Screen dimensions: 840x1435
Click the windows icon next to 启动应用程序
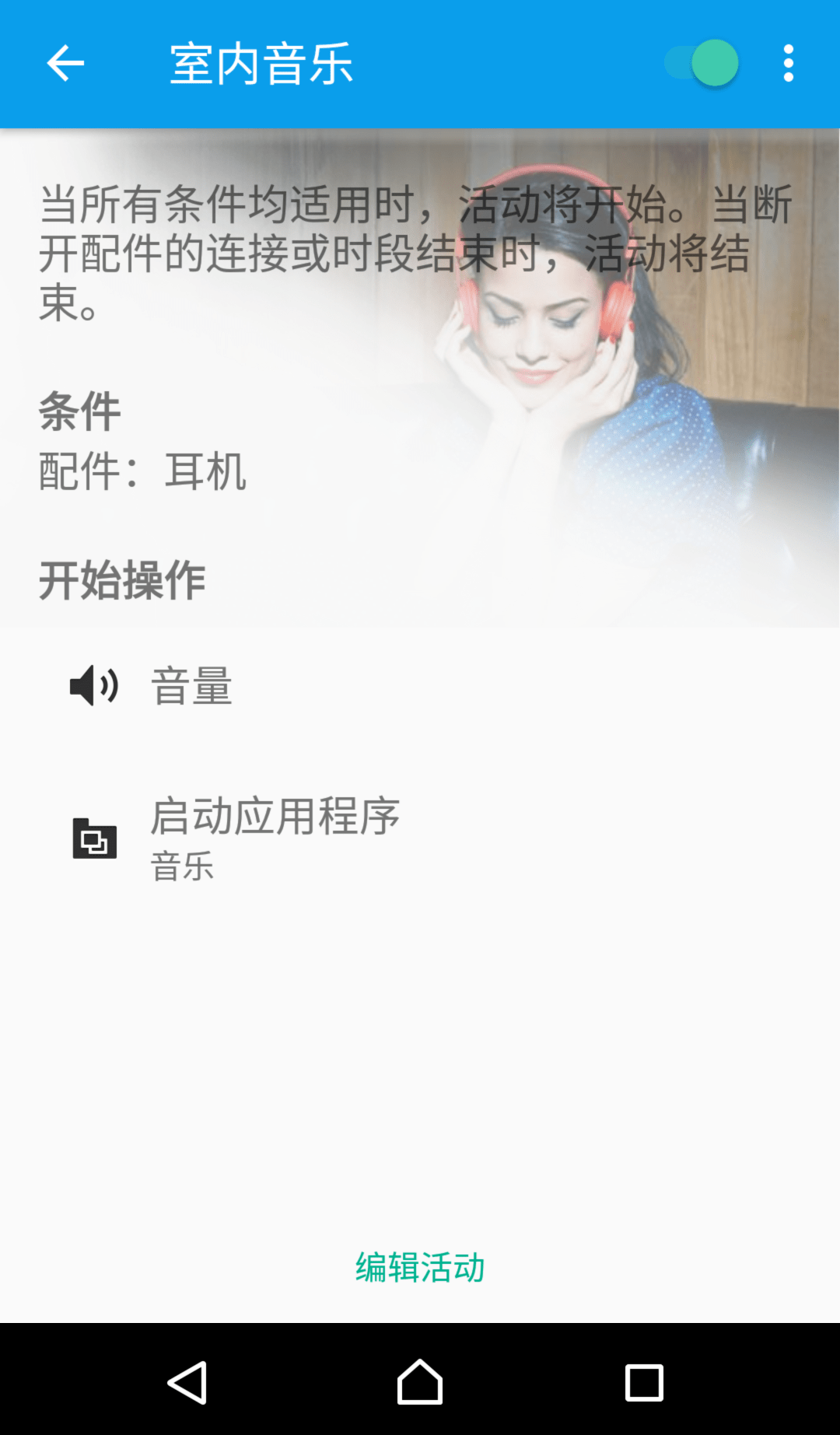pyautogui.click(x=95, y=838)
